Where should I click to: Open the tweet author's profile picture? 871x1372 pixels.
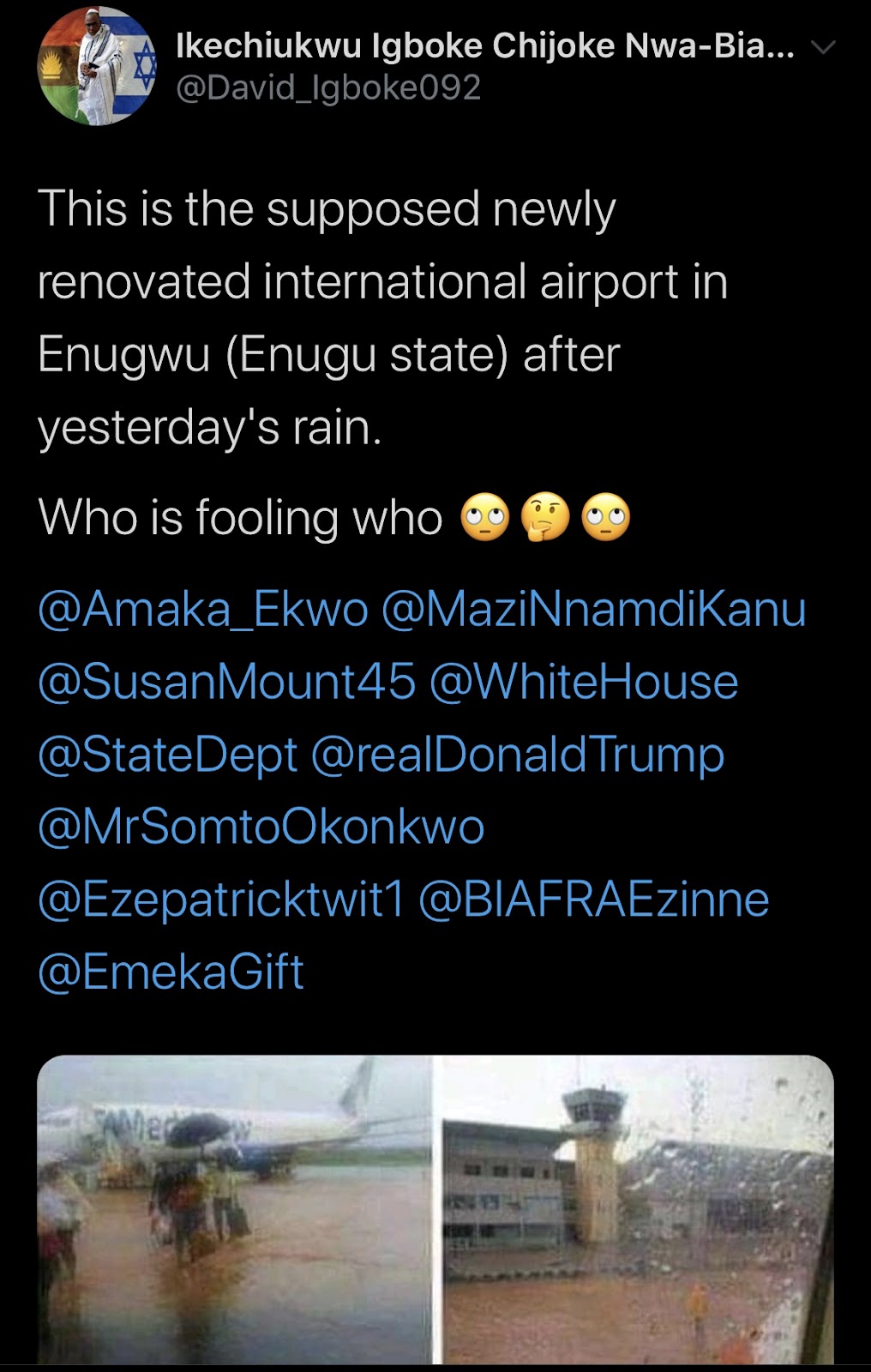(97, 66)
